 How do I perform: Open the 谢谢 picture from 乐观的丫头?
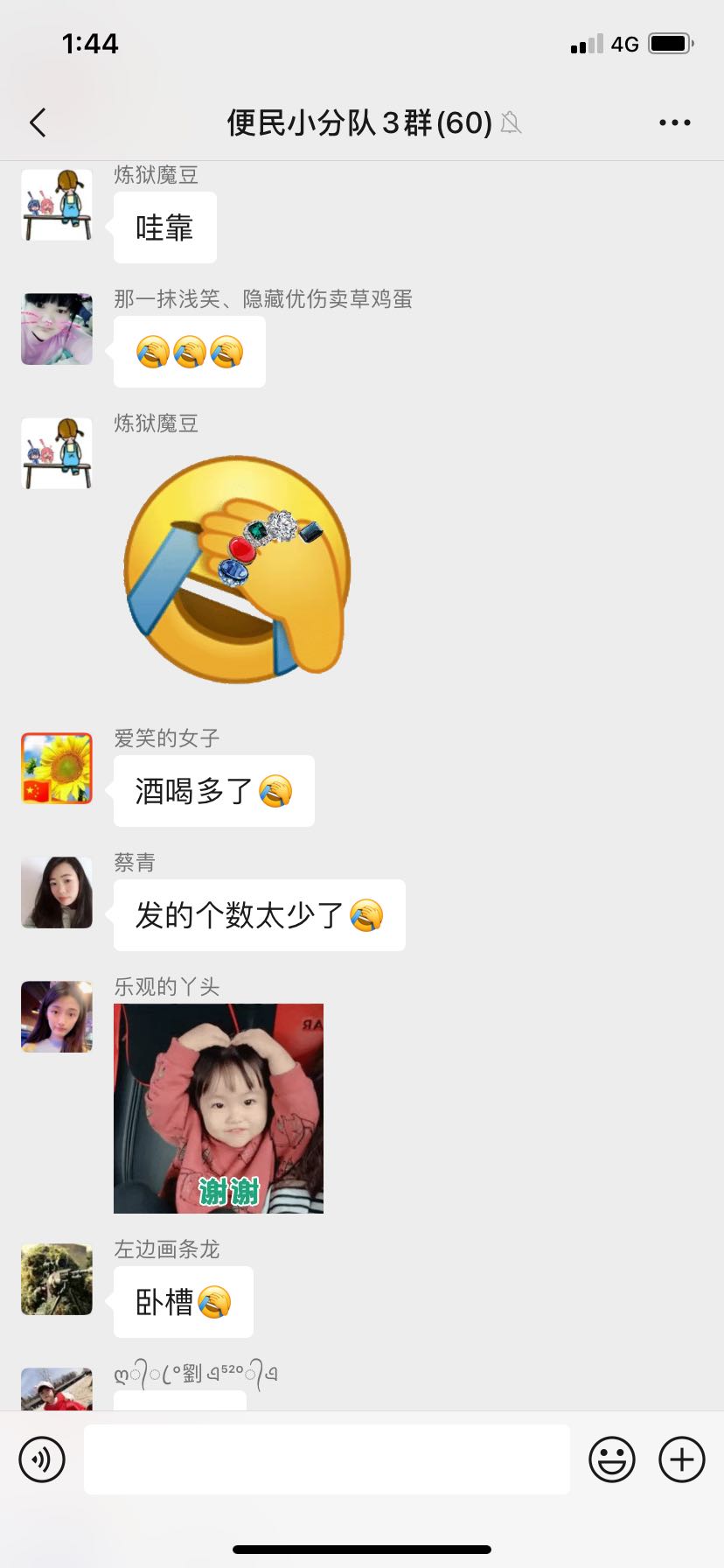coord(219,1108)
